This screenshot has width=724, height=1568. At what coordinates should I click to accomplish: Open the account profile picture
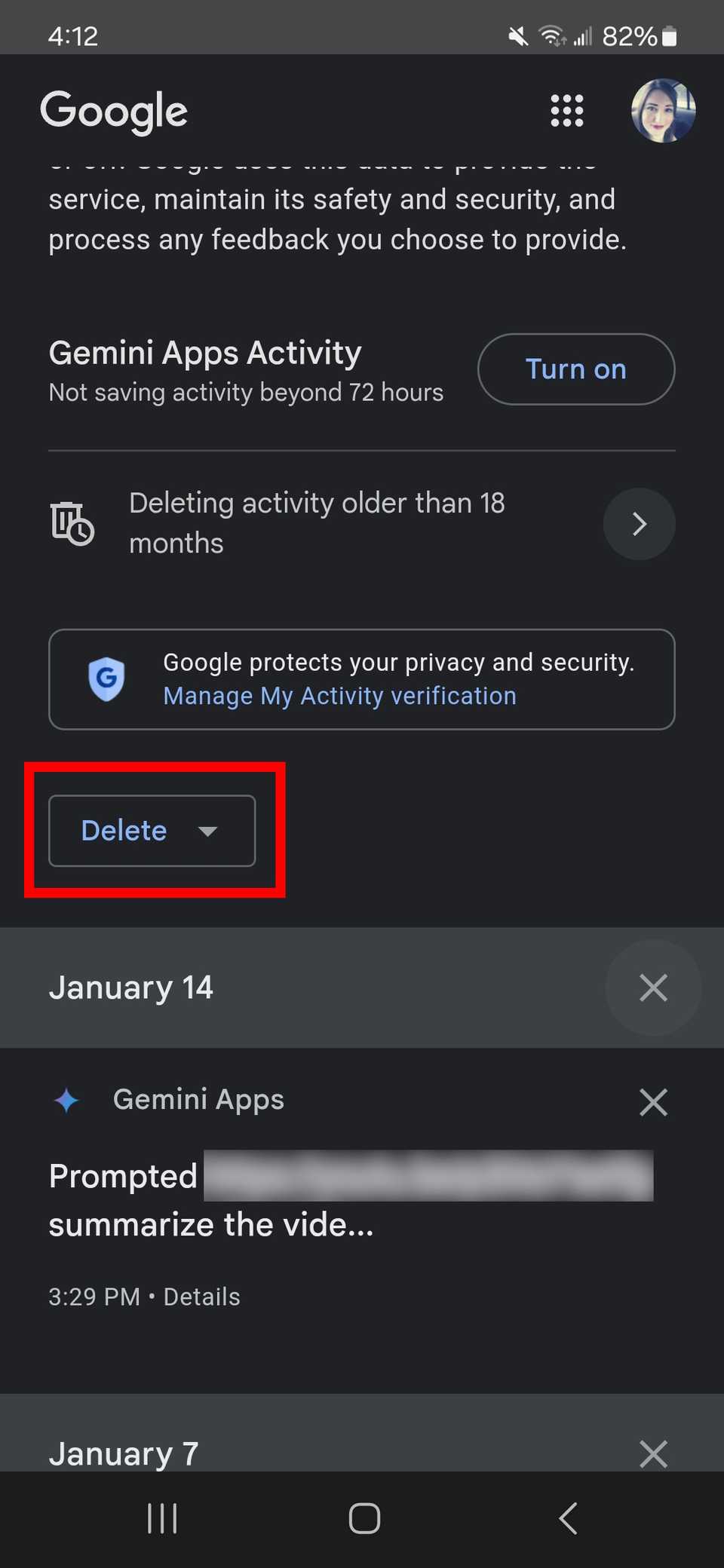point(663,111)
